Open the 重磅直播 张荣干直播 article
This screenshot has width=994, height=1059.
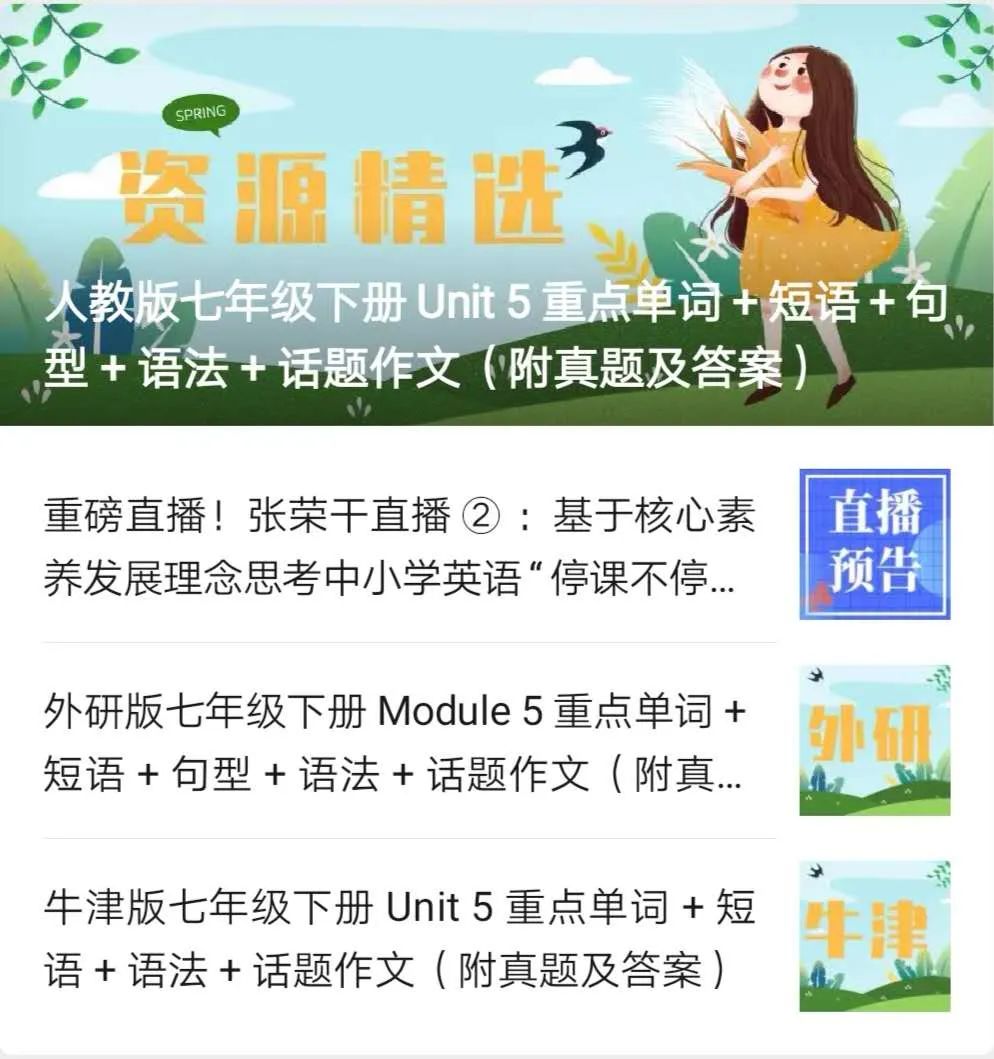pos(497,544)
